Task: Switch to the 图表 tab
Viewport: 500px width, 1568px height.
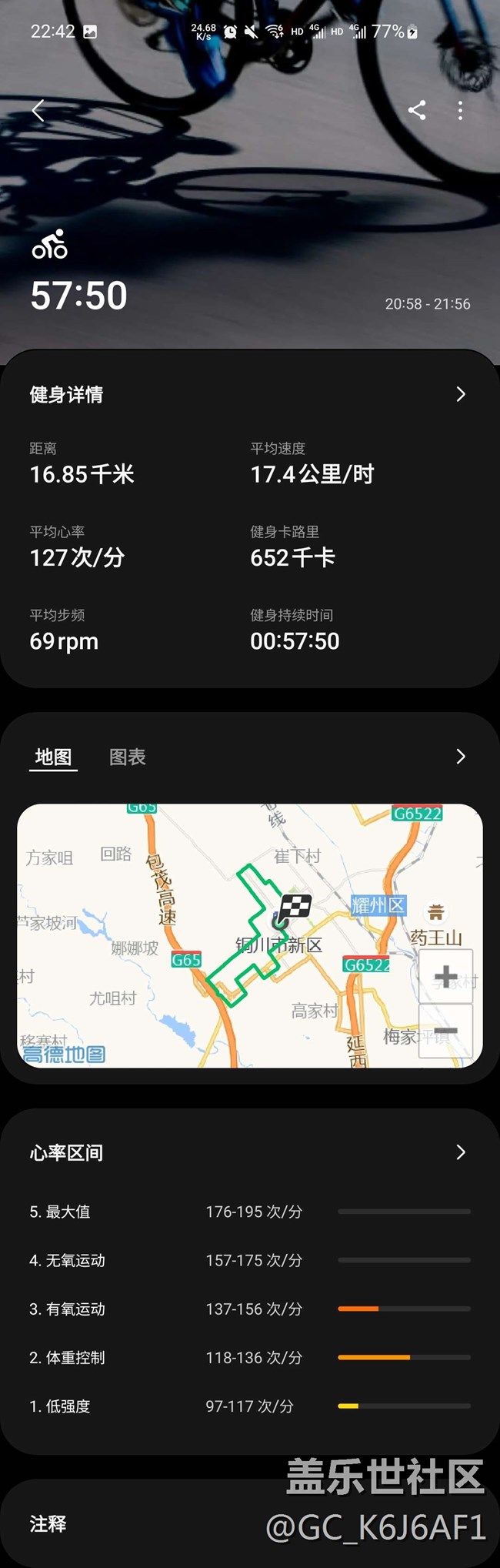Action: click(128, 757)
